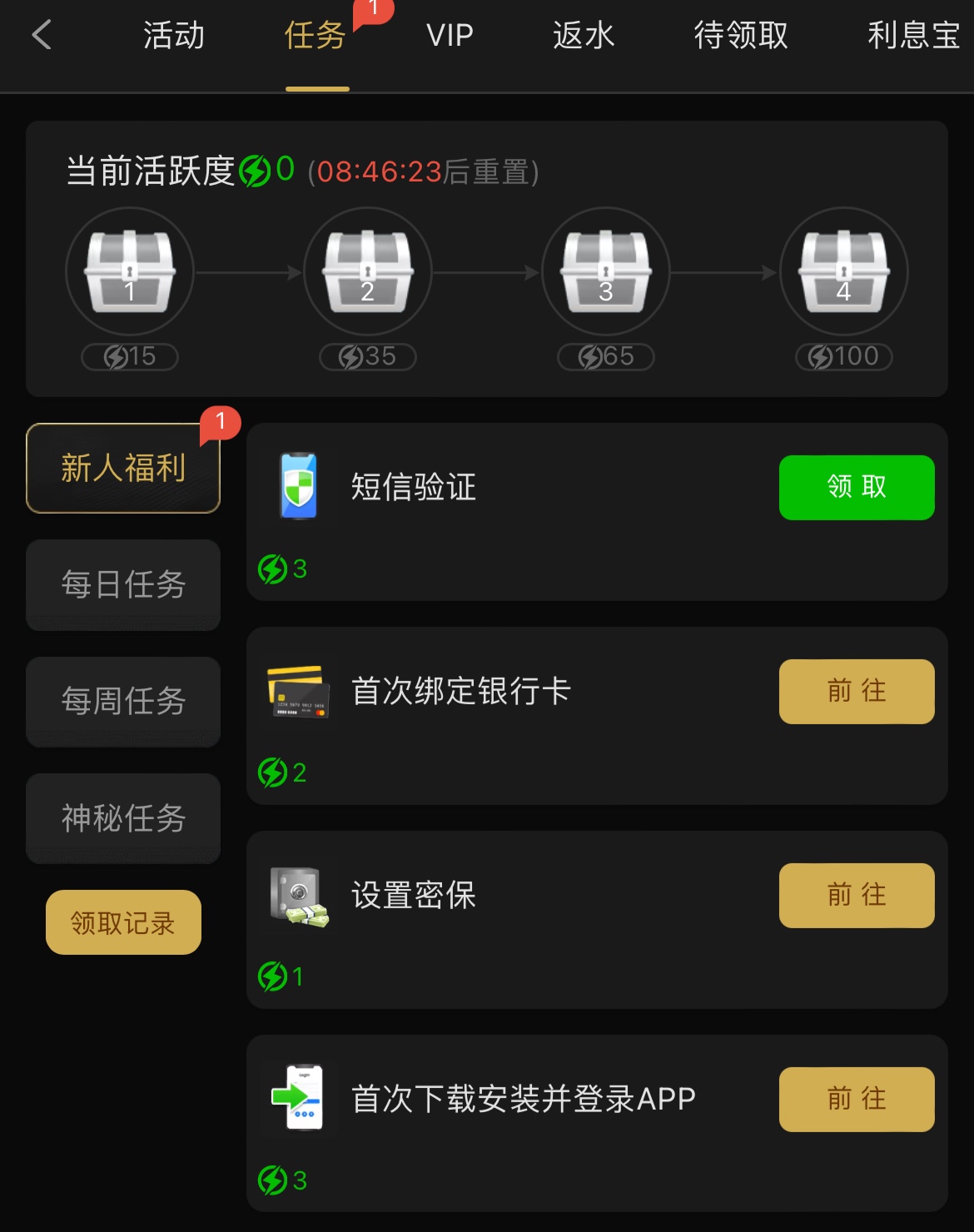This screenshot has width=974, height=1232.
Task: Tap treasure chest 3 requiring 65 activity
Action: [606, 271]
